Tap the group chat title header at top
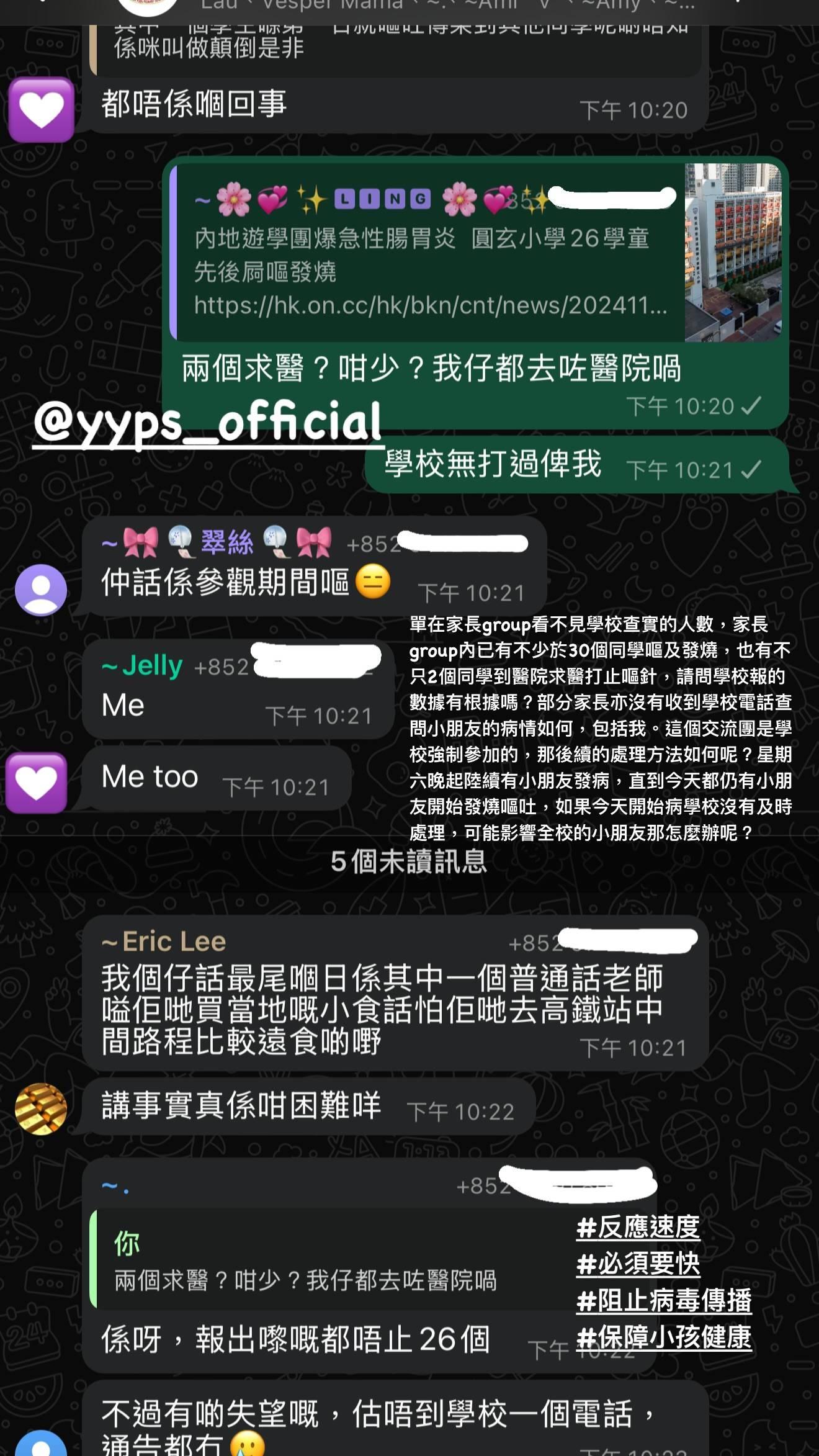 coord(409,7)
